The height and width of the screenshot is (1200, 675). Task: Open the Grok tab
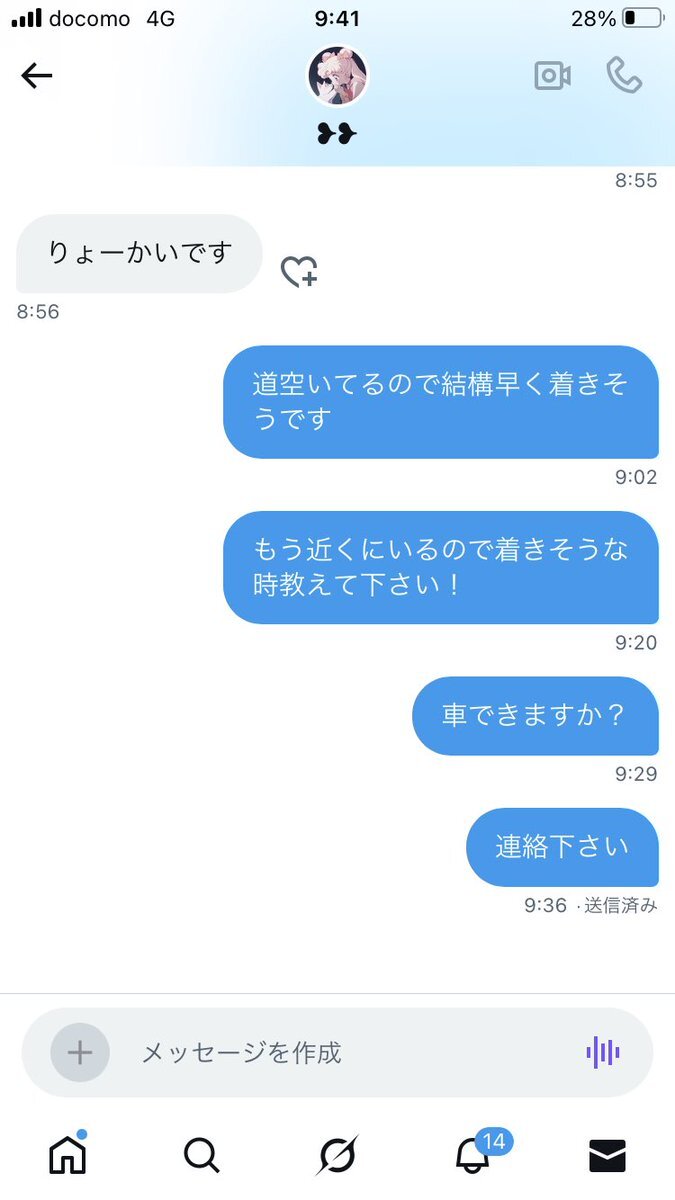pyautogui.click(x=337, y=1156)
